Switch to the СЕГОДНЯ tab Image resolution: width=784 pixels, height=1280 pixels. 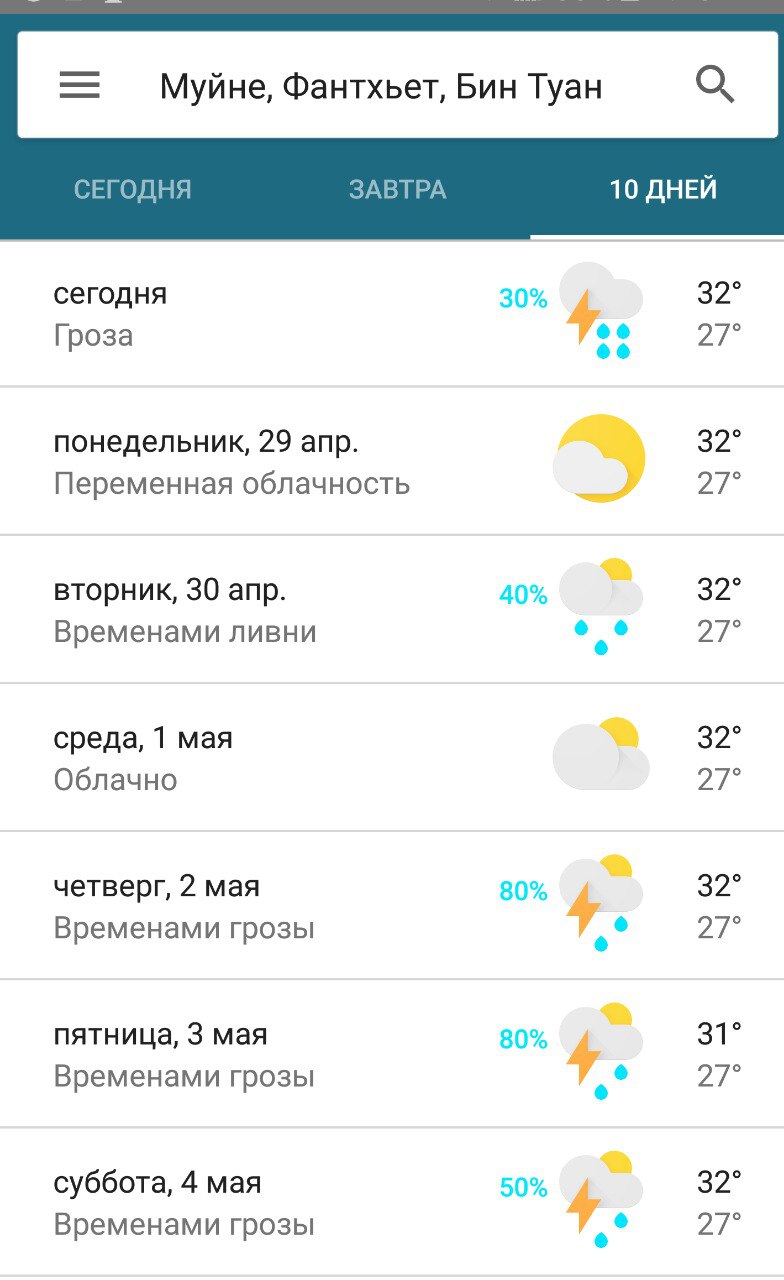pos(133,189)
